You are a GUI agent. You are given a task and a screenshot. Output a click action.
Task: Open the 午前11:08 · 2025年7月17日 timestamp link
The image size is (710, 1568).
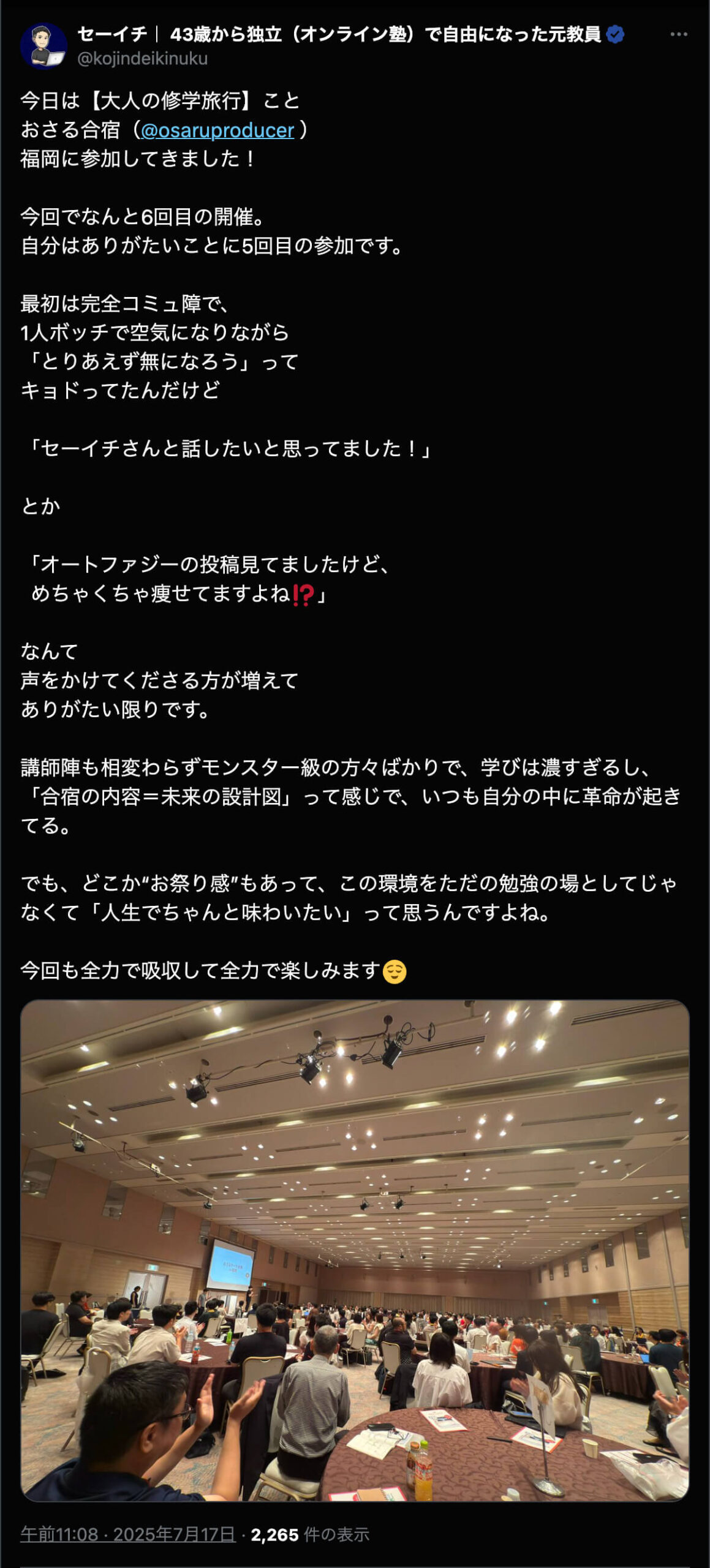128,1534
